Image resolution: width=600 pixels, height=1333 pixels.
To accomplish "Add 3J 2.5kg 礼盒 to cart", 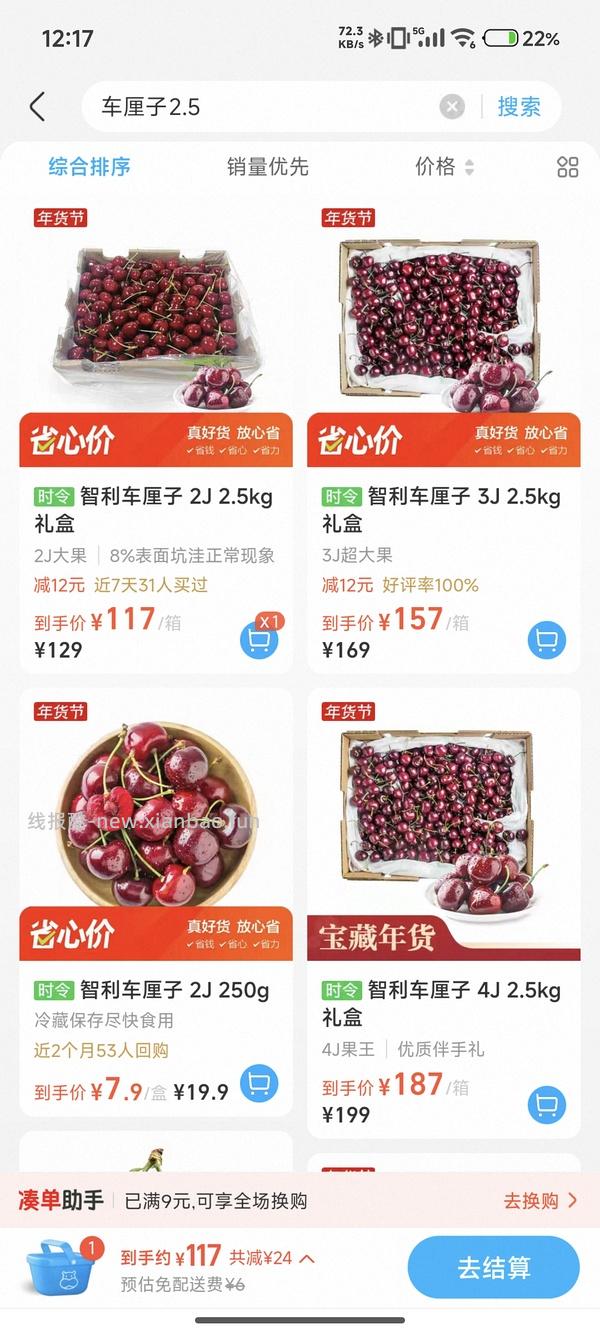I will coord(546,640).
